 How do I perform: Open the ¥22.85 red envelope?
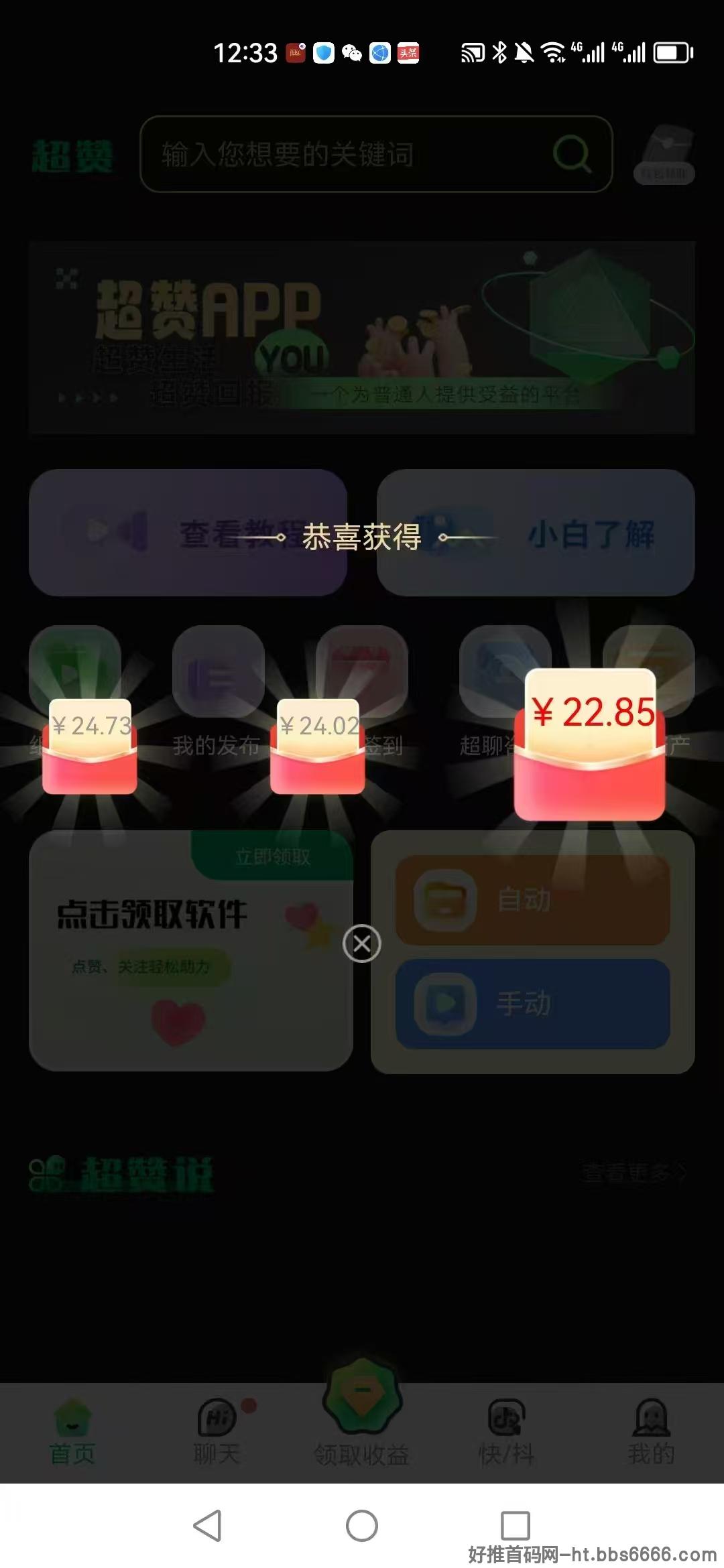point(590,745)
